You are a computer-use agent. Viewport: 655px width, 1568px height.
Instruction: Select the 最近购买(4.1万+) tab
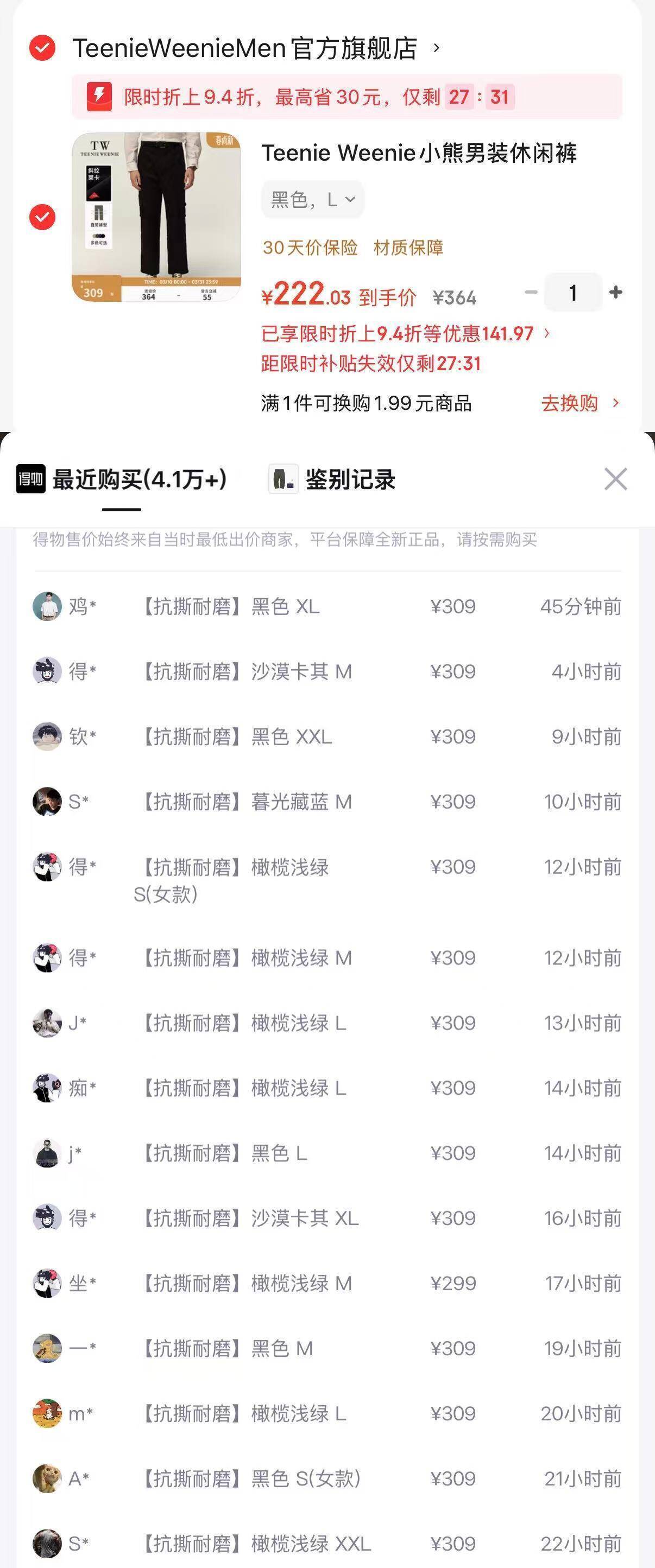140,480
